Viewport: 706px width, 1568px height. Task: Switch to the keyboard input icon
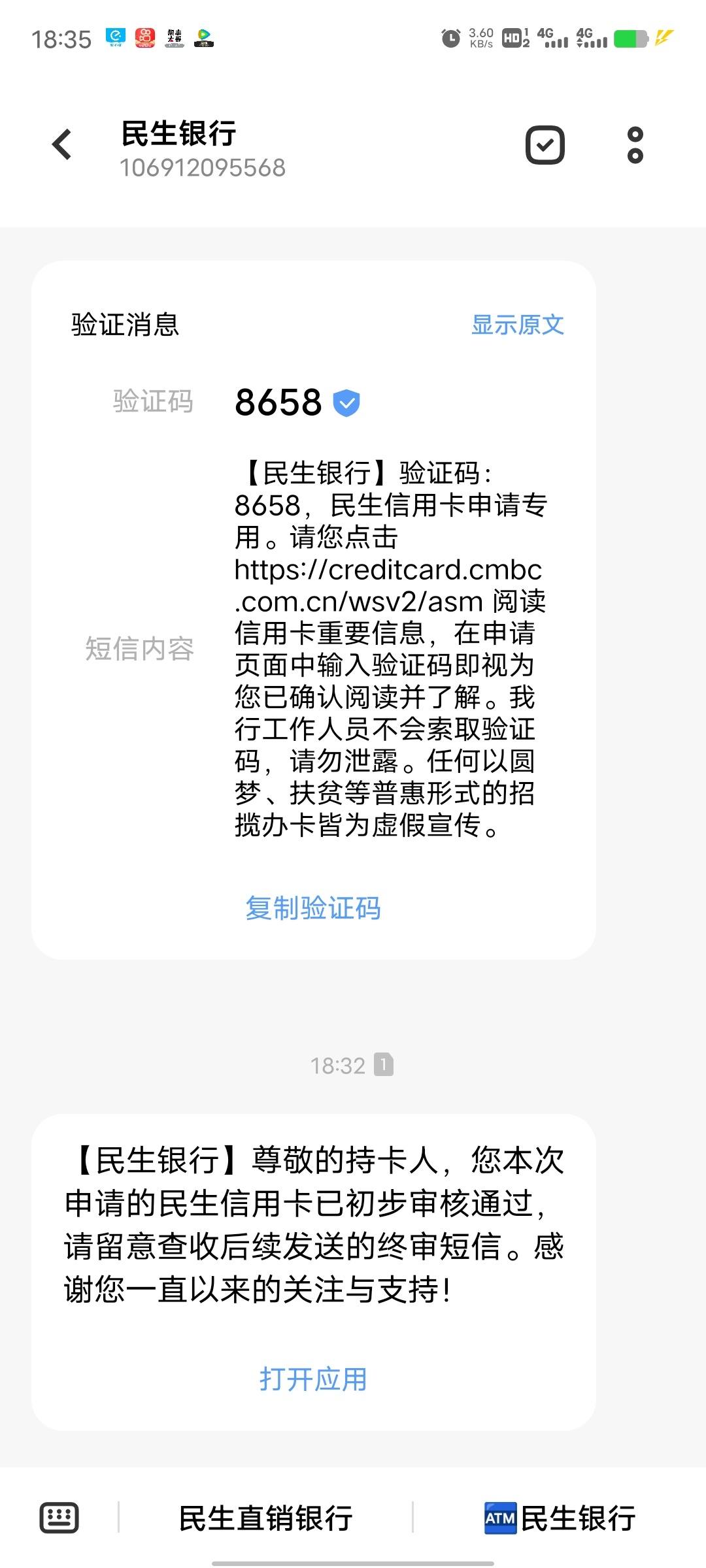click(59, 1518)
